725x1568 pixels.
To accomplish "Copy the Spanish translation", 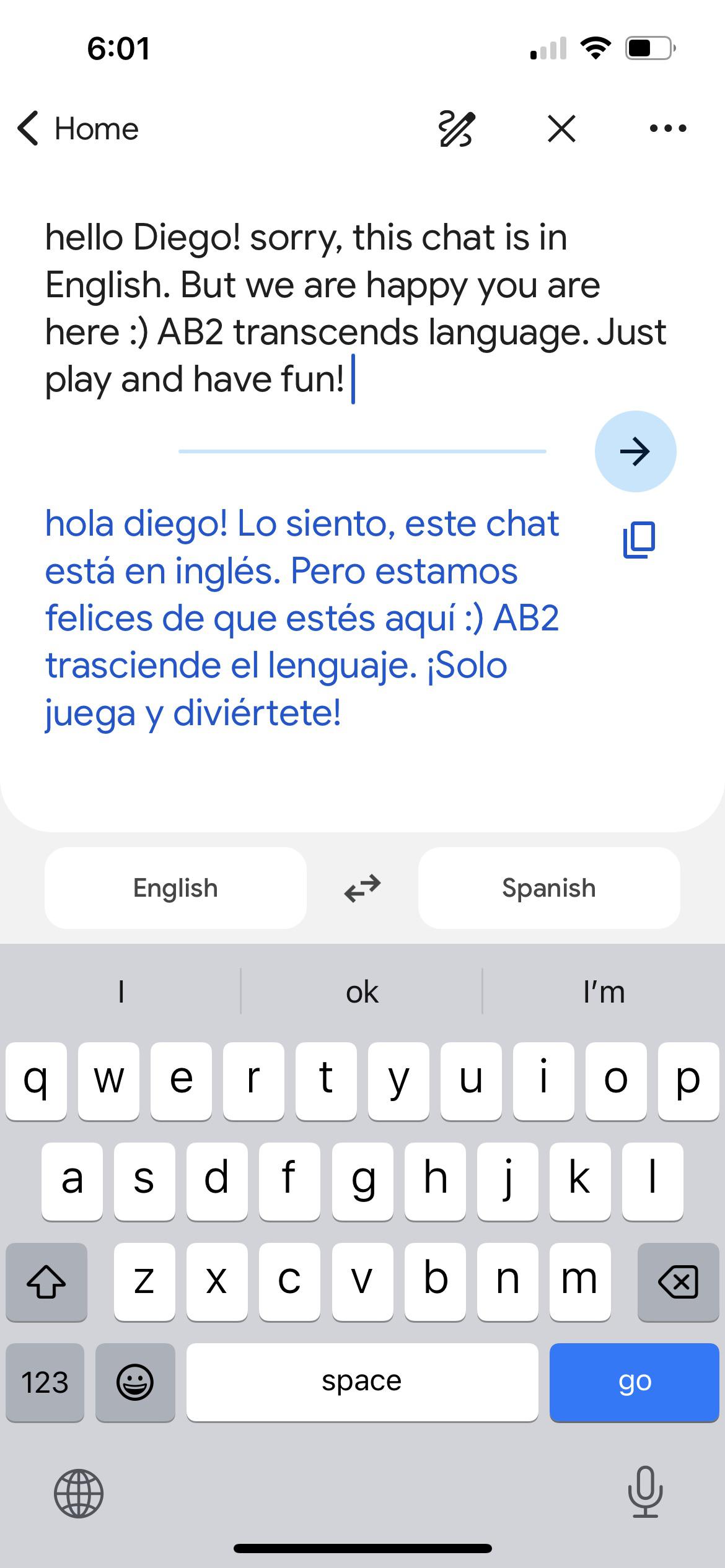I will click(x=639, y=539).
